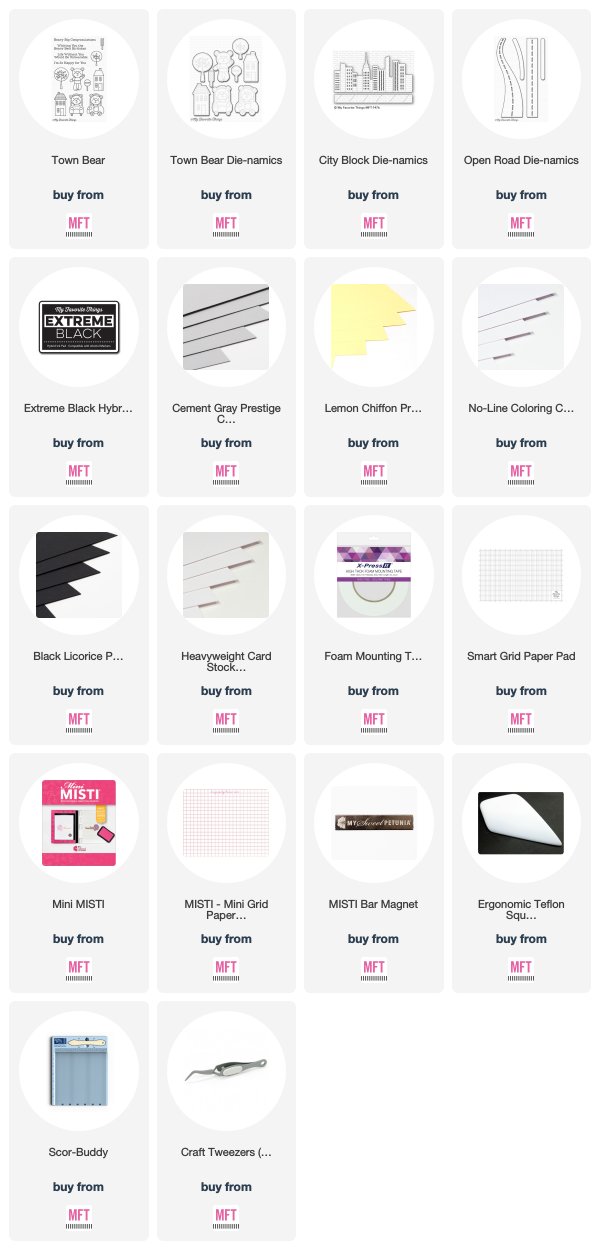View the Craft Tweezers item
Image resolution: width=600 pixels, height=1250 pixels.
click(x=227, y=1121)
